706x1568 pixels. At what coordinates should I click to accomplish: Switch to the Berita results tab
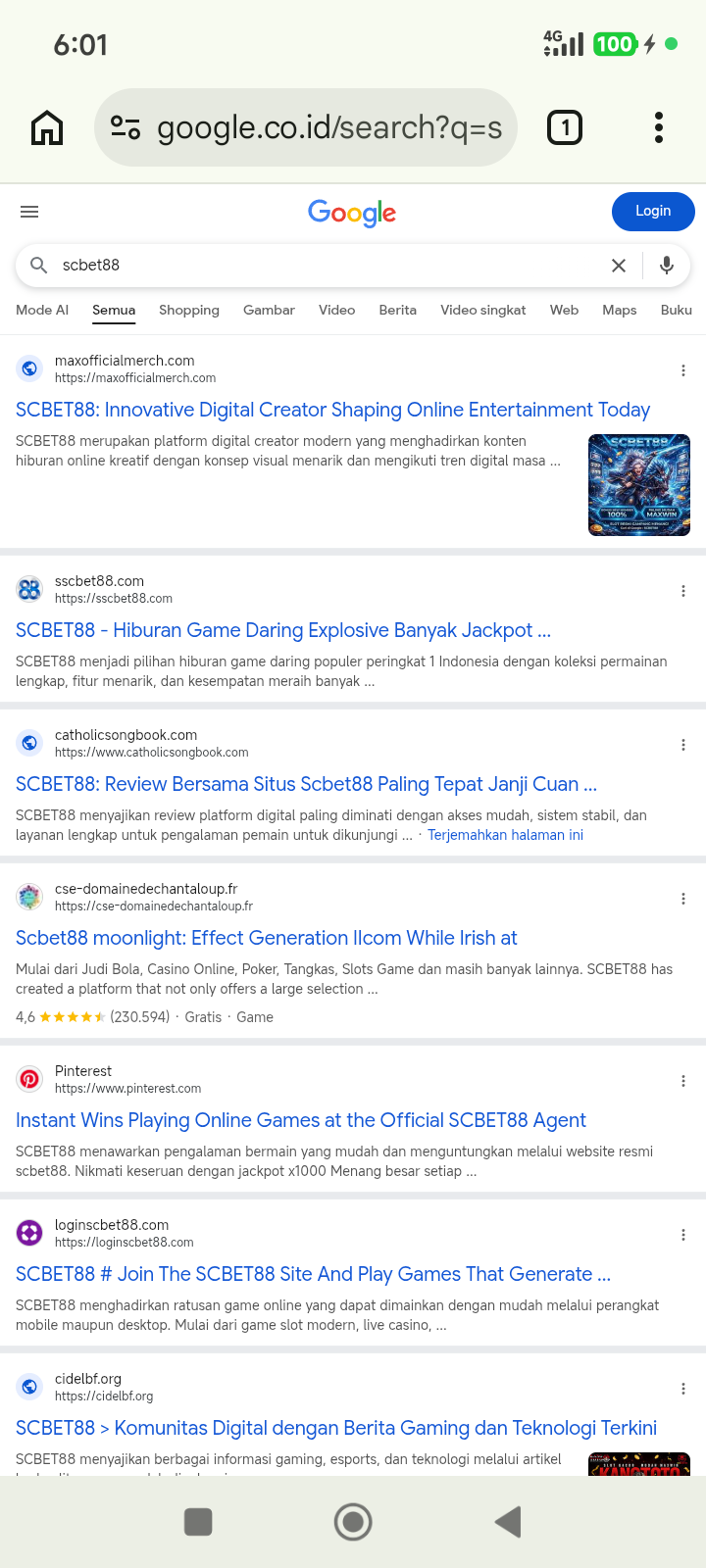click(398, 310)
